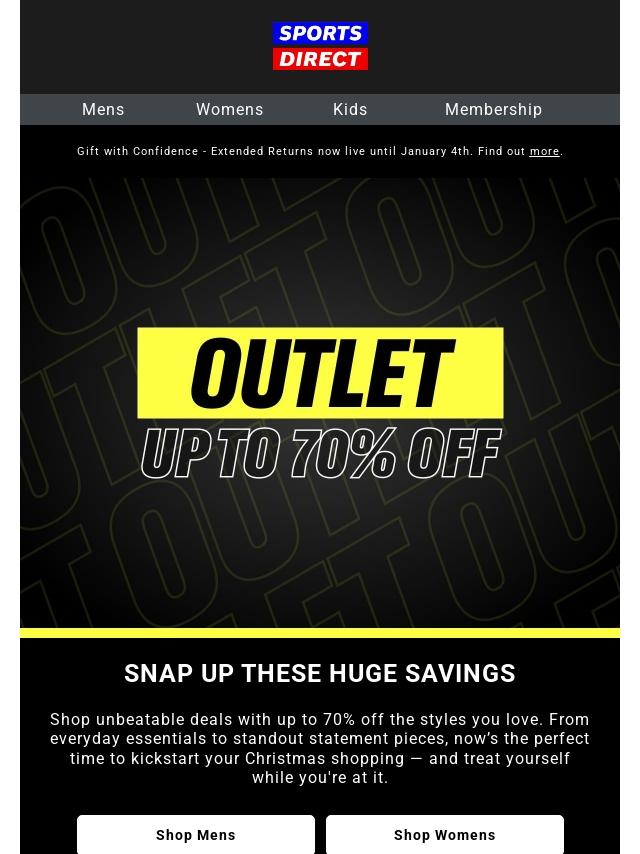
Task: Go to the Womens section
Action: pyautogui.click(x=230, y=110)
